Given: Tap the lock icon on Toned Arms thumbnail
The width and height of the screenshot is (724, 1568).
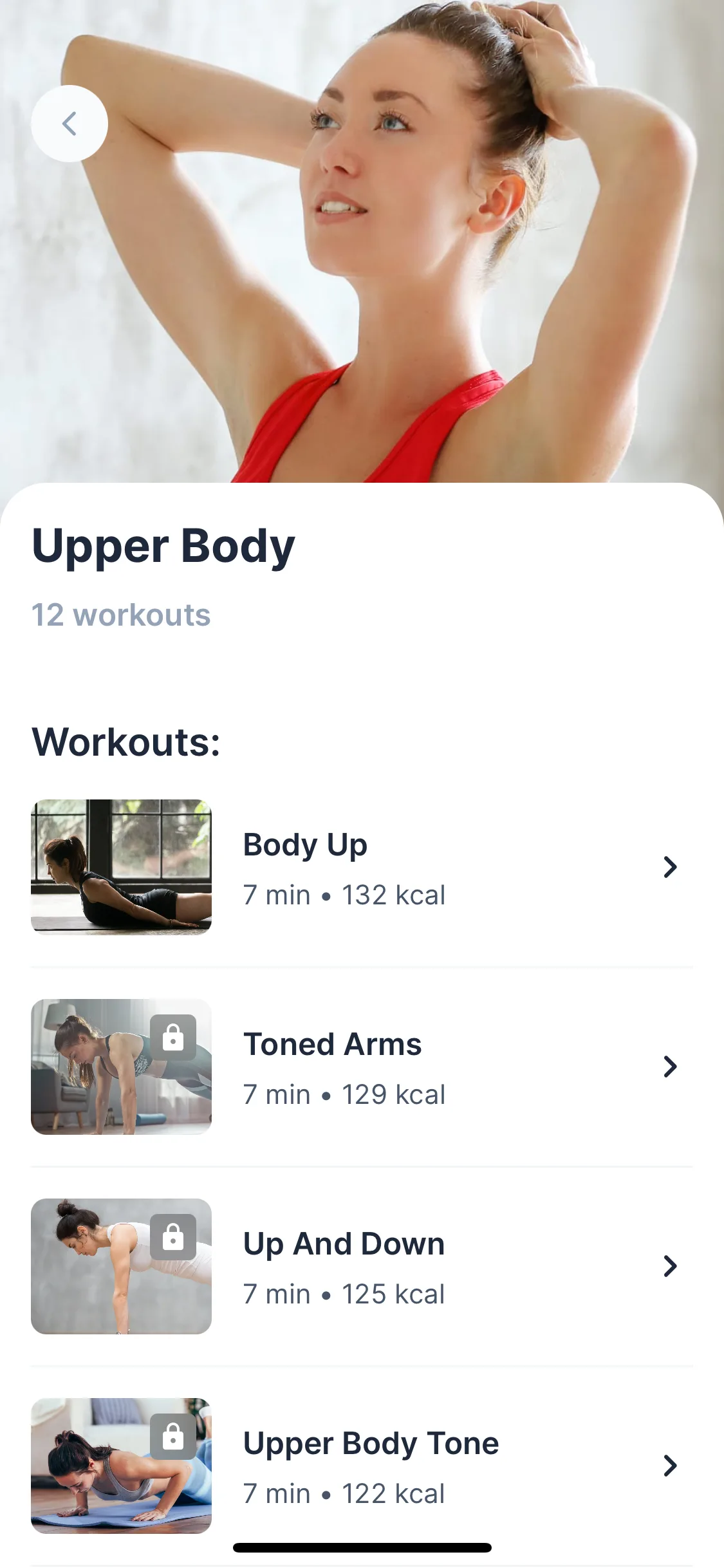Looking at the screenshot, I should point(173,1038).
